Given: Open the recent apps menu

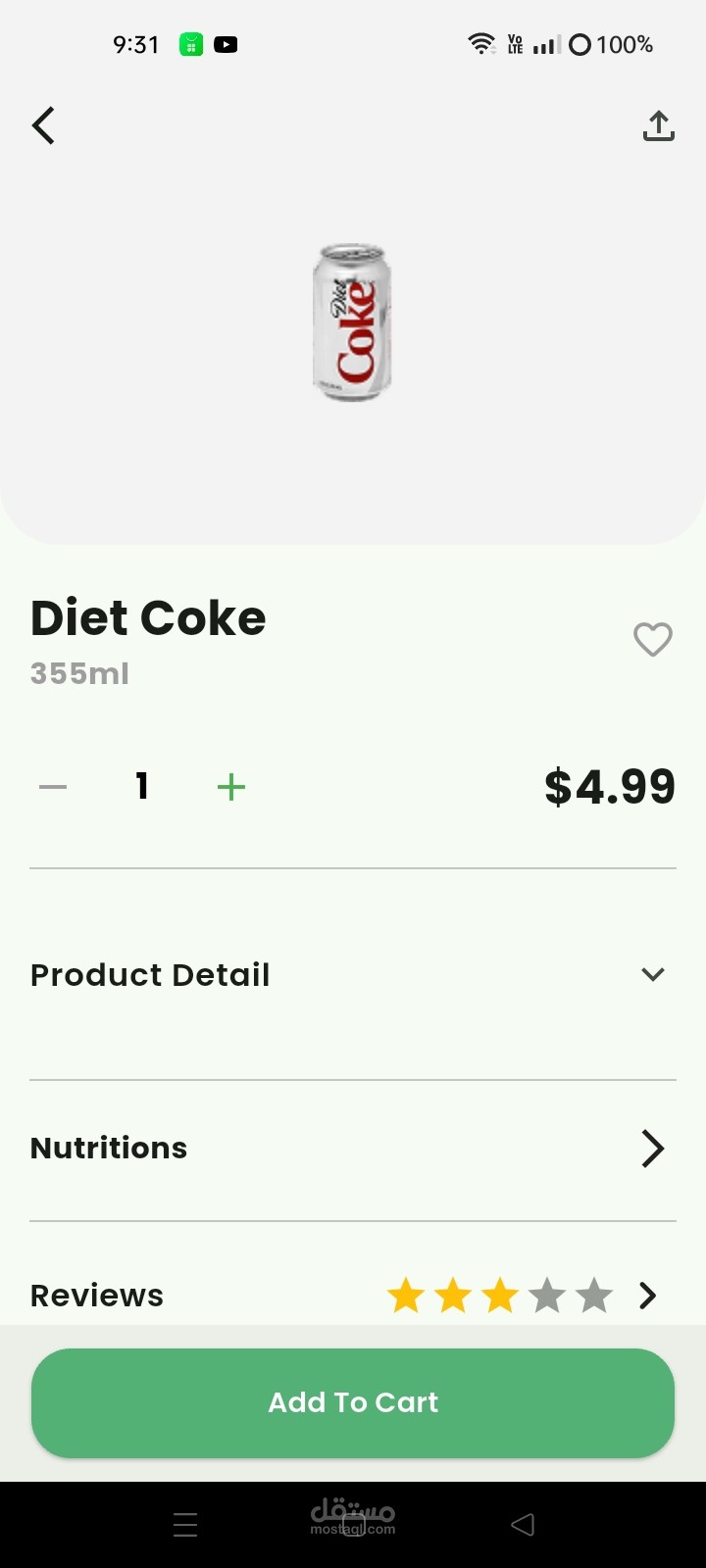Looking at the screenshot, I should pyautogui.click(x=185, y=1524).
